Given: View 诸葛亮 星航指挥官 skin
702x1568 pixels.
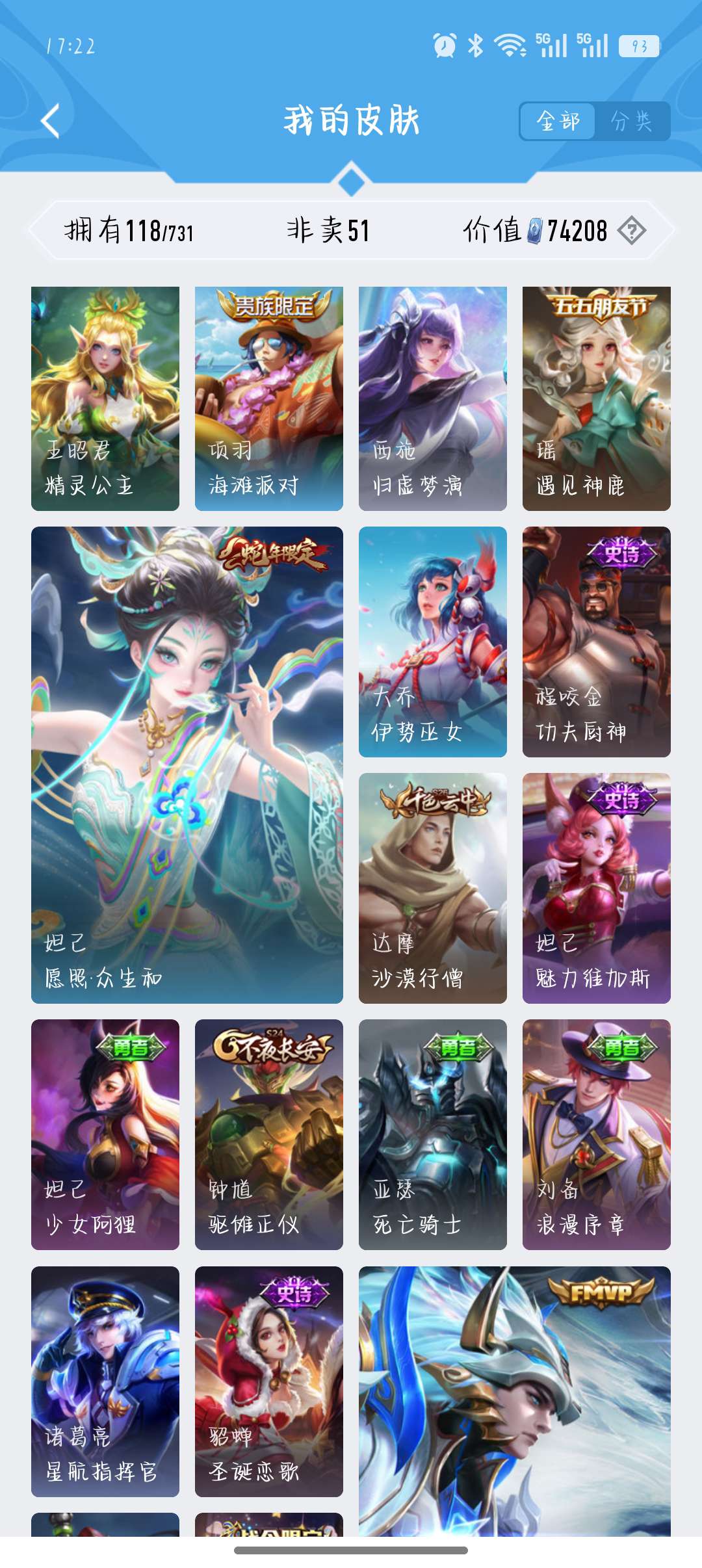Looking at the screenshot, I should (x=105, y=1381).
